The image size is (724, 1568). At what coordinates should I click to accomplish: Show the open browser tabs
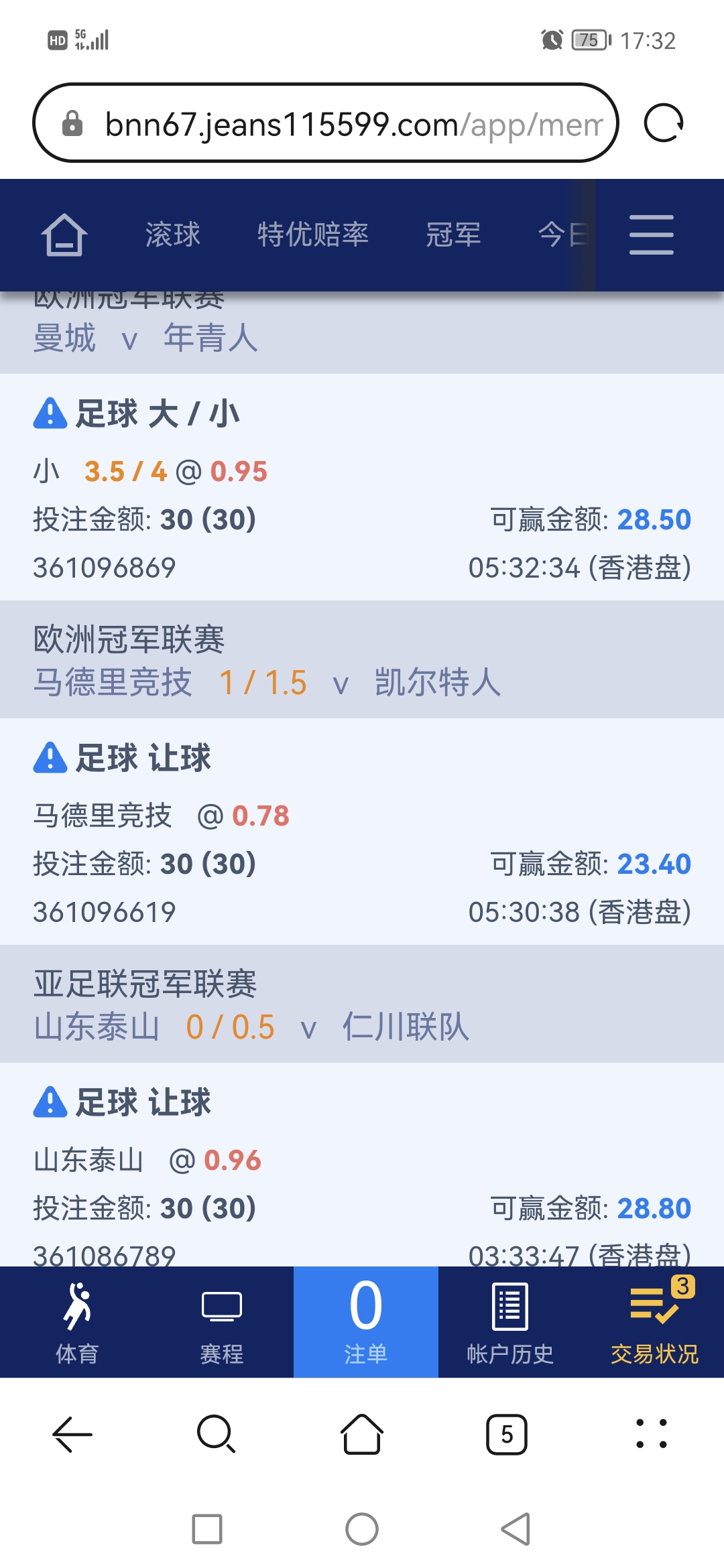pyautogui.click(x=507, y=1435)
